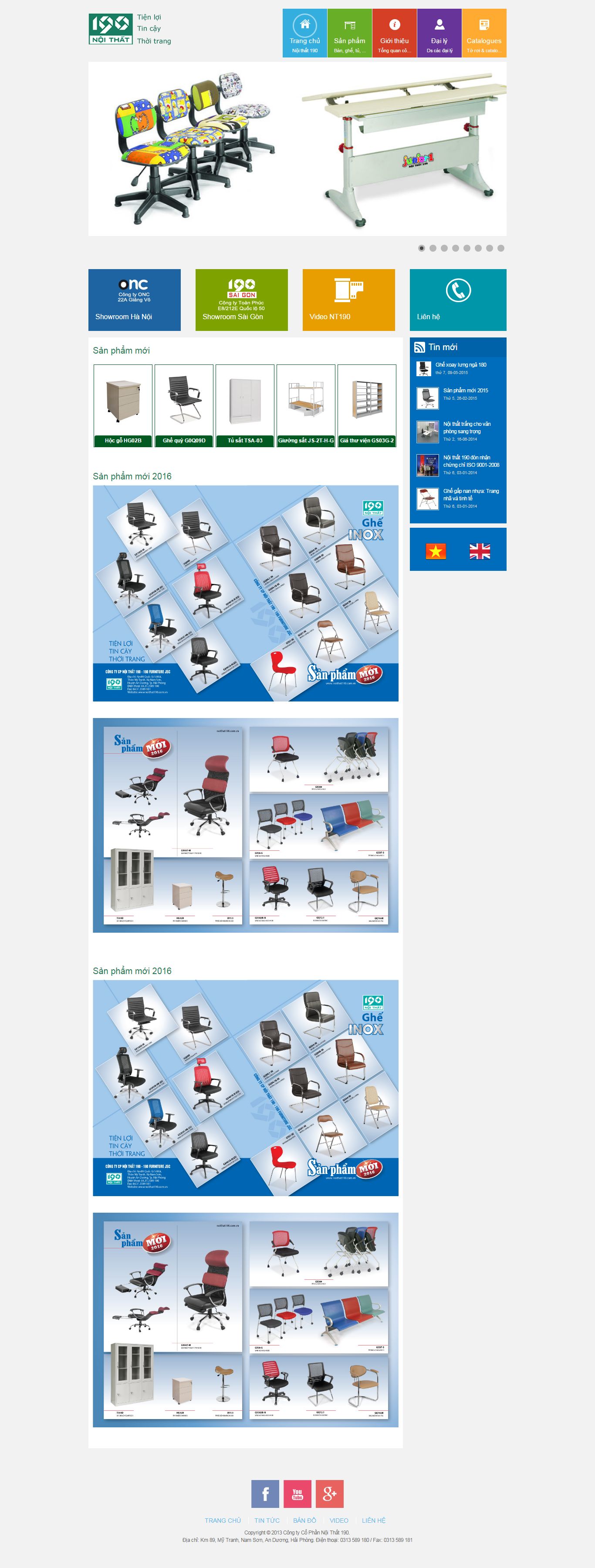Open the Facebook page icon
This screenshot has width=595, height=1568.
coord(265,1493)
